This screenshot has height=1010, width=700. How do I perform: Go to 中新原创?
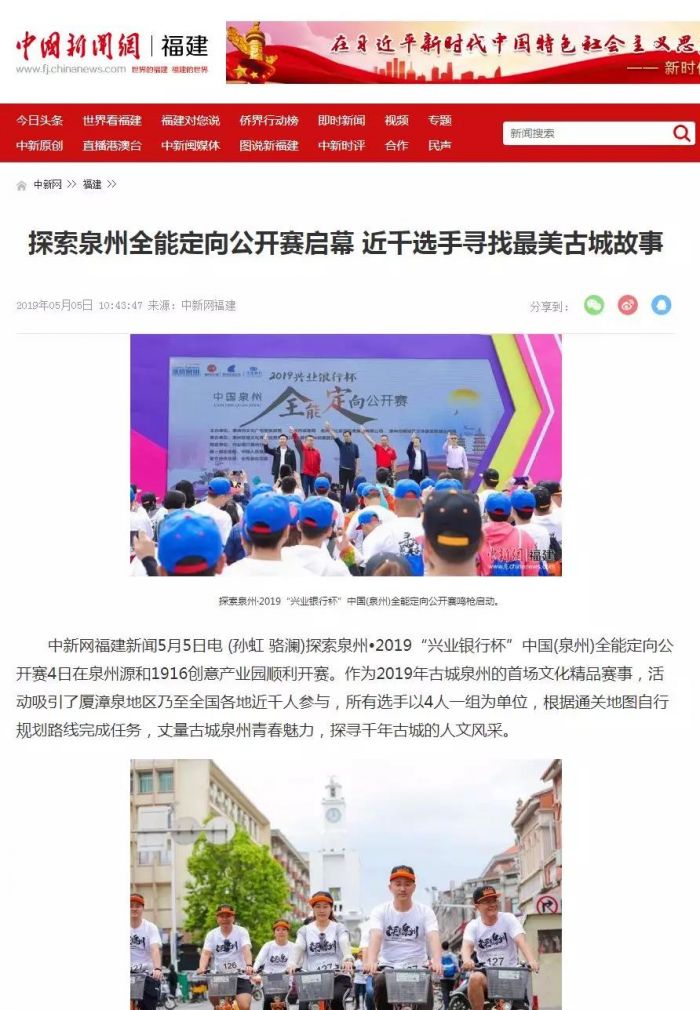[x=39, y=145]
